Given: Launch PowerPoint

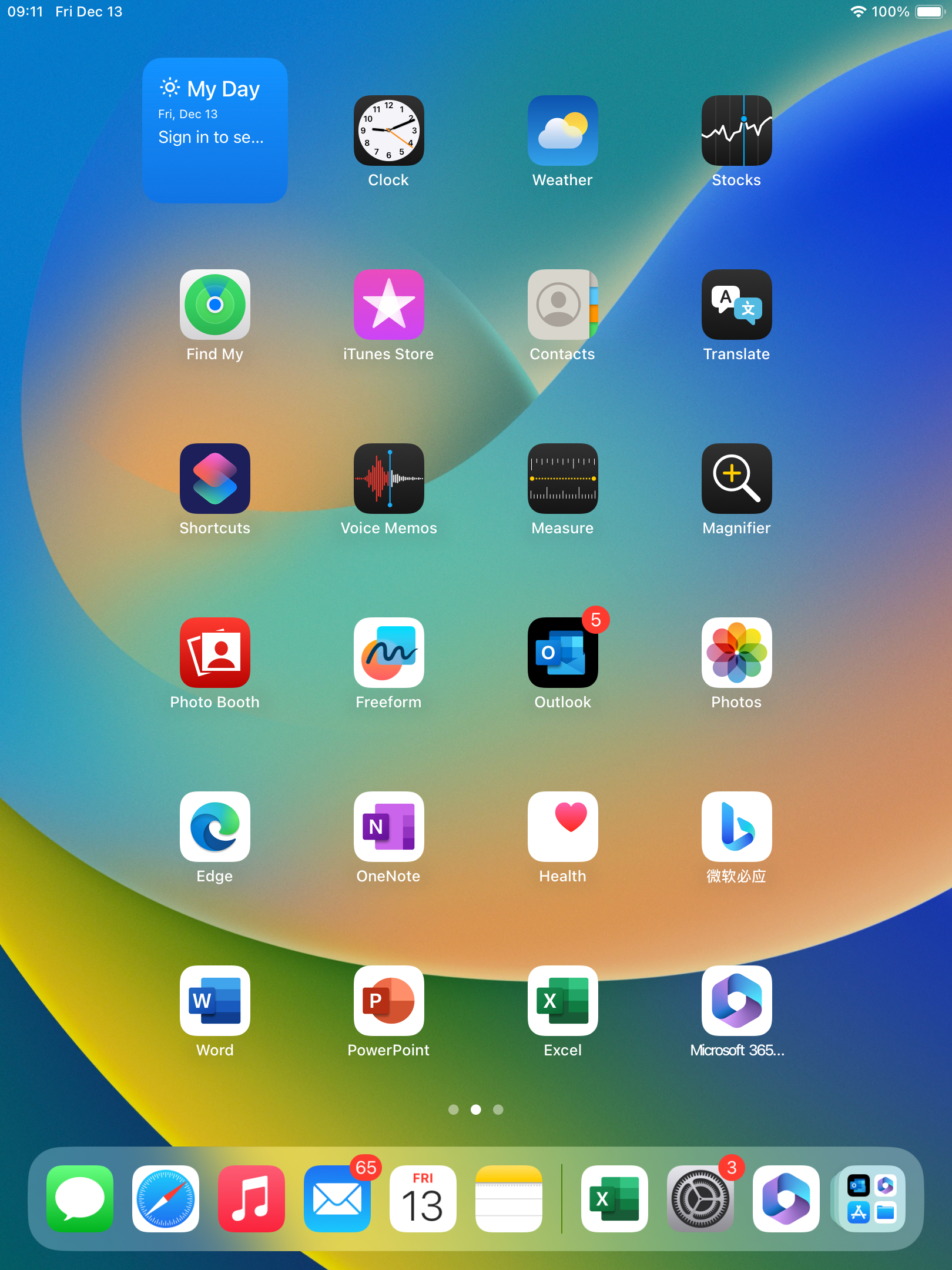Looking at the screenshot, I should pos(388,1001).
